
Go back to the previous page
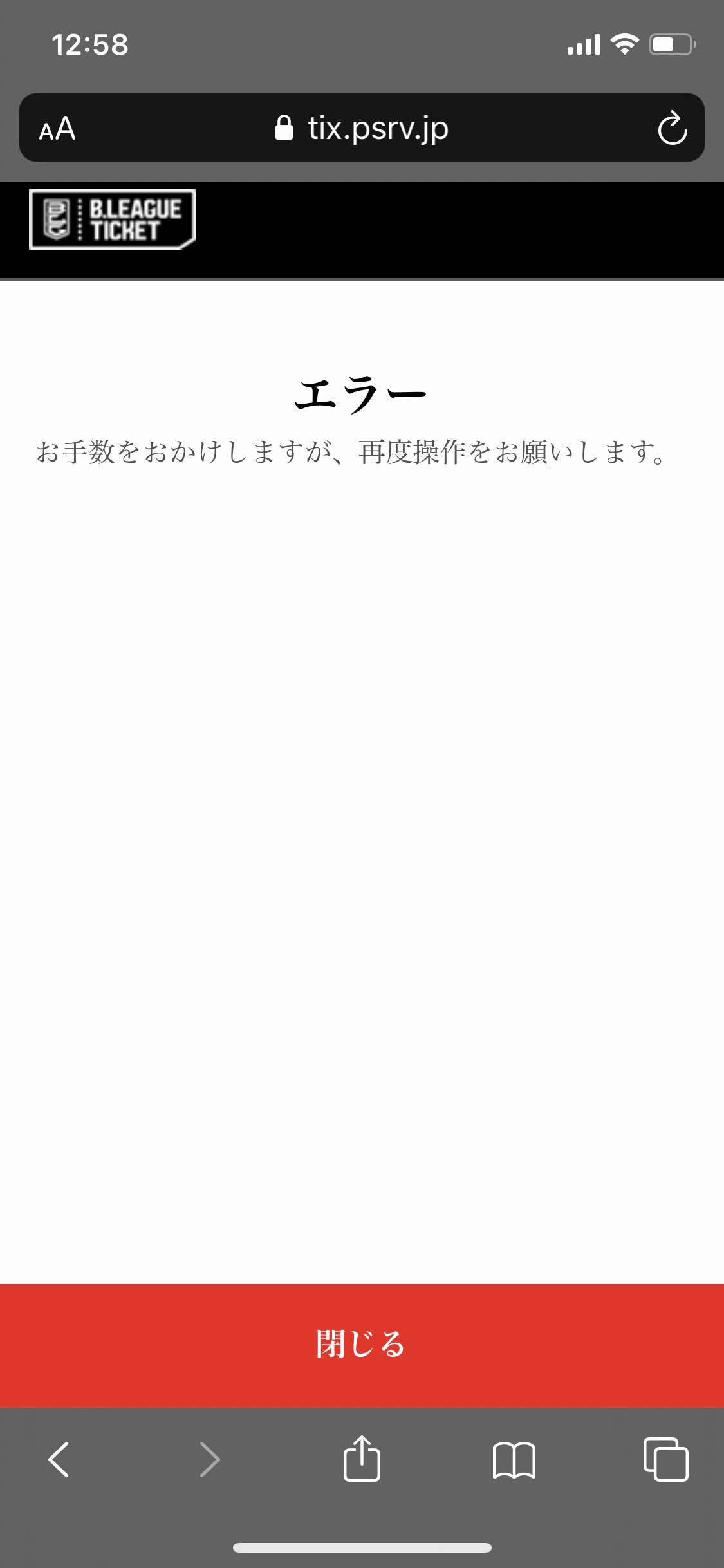pyautogui.click(x=59, y=1459)
